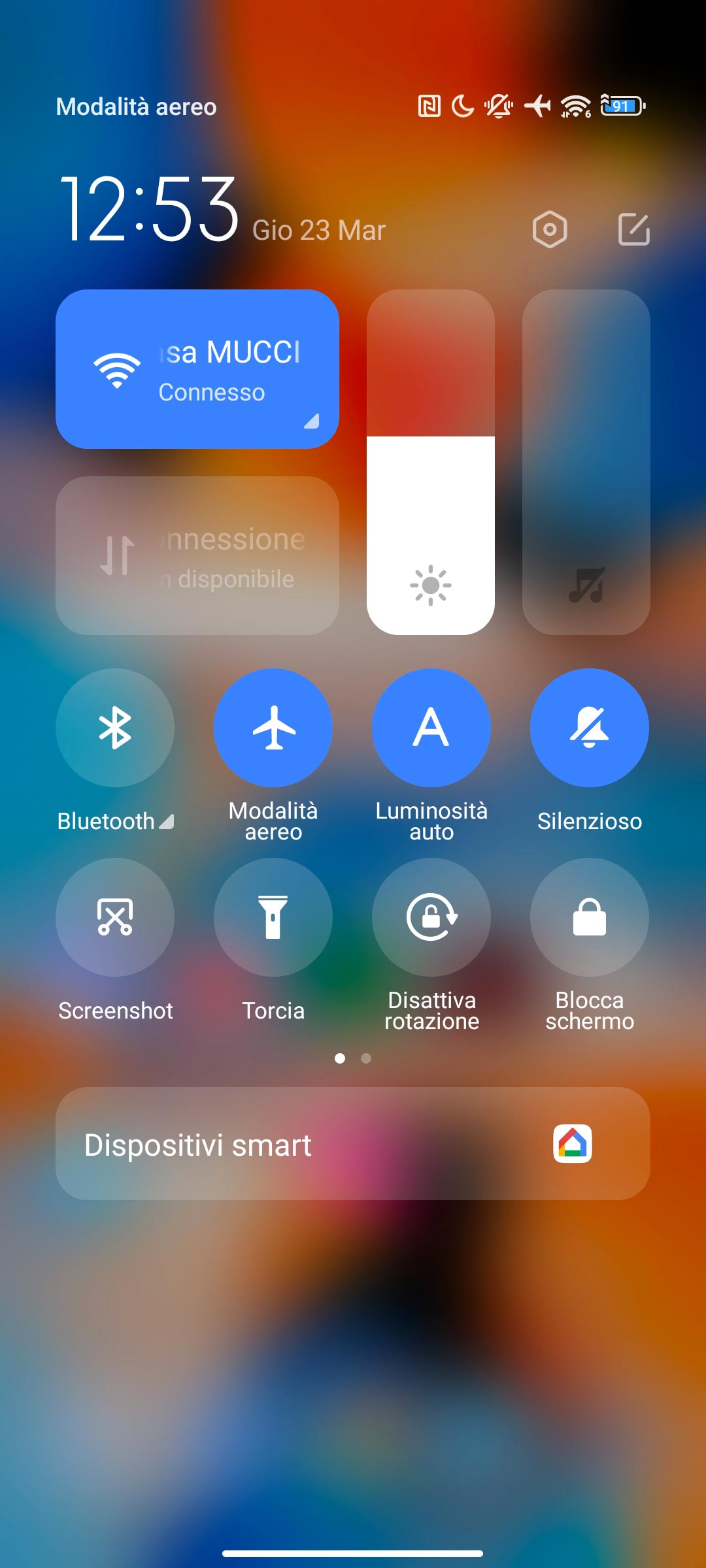706x1568 pixels.
Task: Go to the second page of toggles indicator
Action: [366, 1058]
